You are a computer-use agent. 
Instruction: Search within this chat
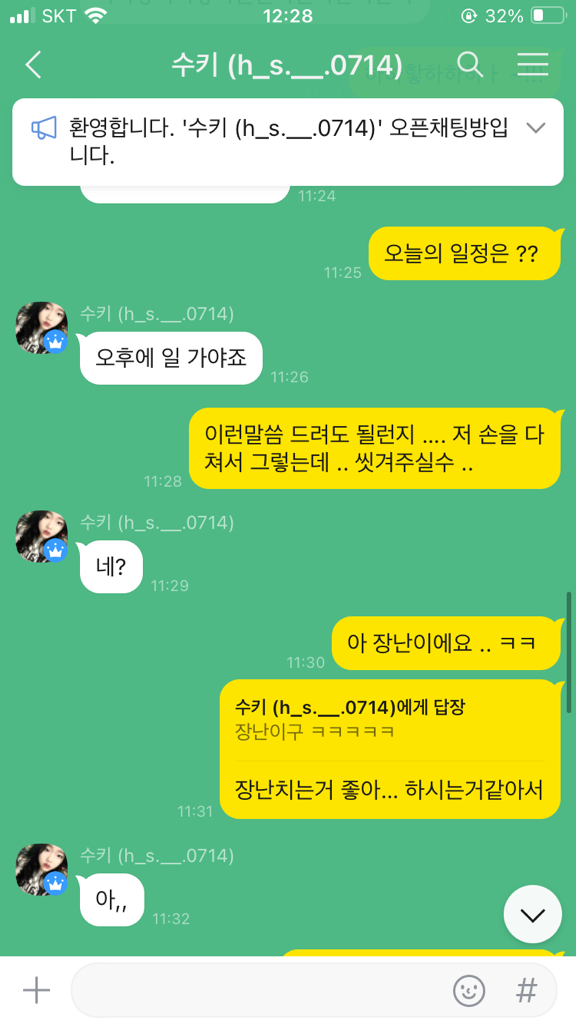470,65
